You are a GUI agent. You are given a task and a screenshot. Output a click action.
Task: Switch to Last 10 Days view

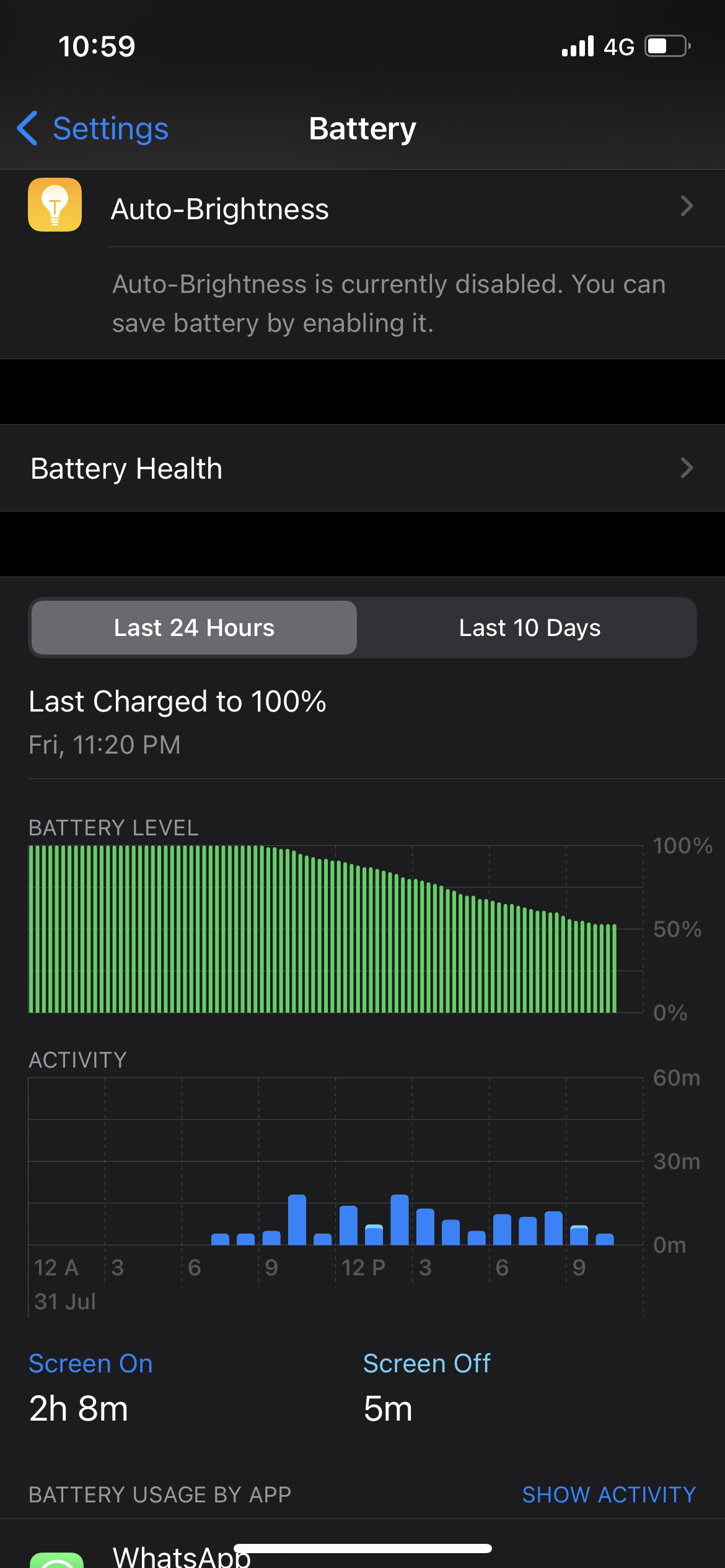[529, 628]
